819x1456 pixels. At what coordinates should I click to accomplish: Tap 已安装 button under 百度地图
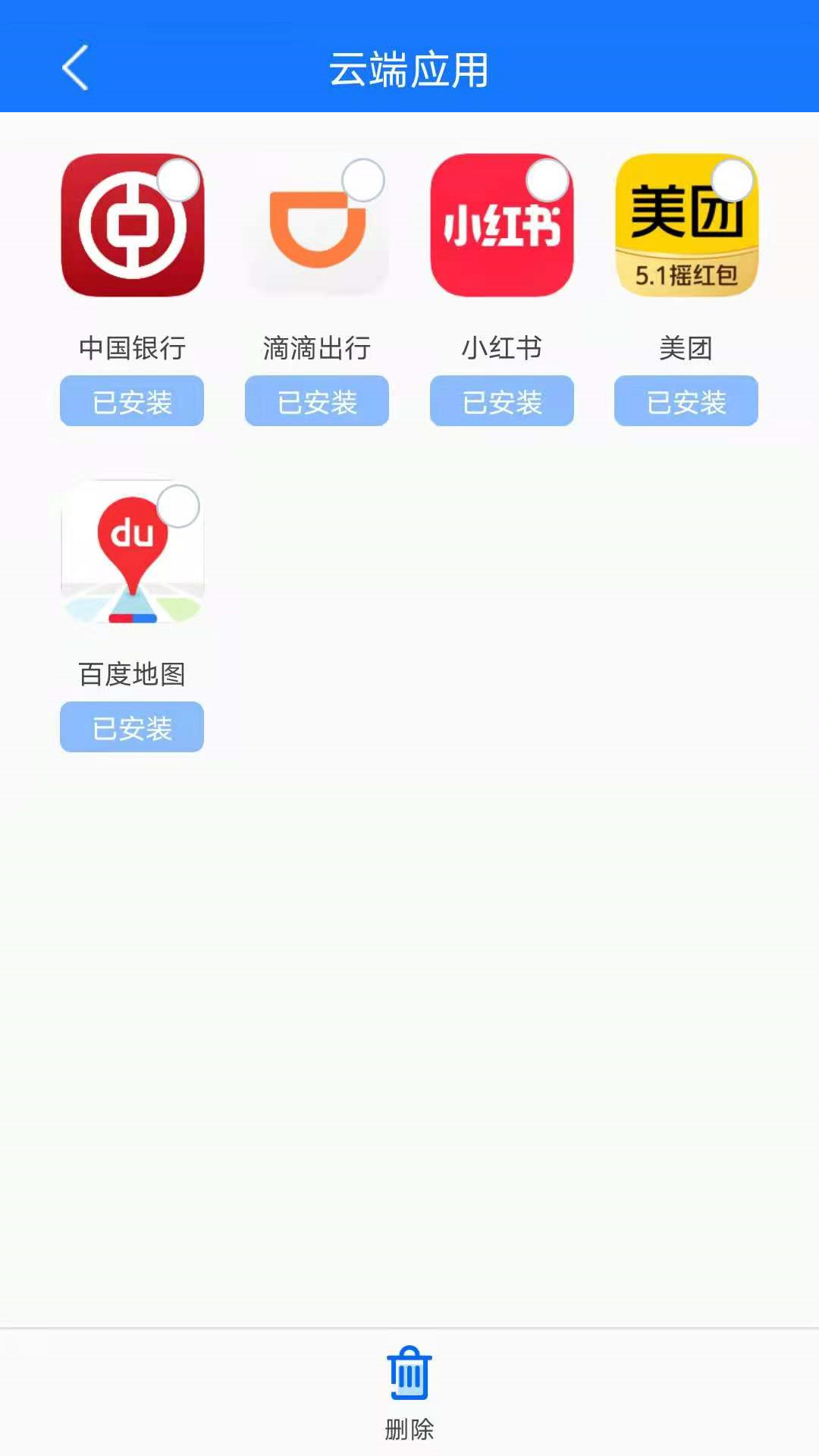[x=132, y=727]
